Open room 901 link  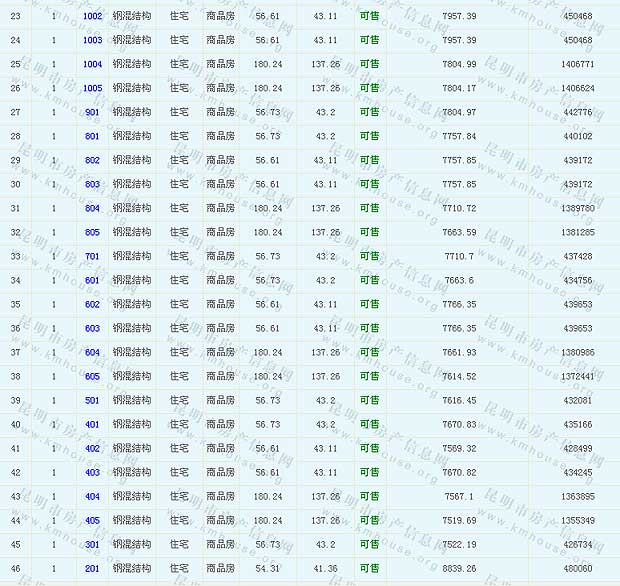pos(92,112)
